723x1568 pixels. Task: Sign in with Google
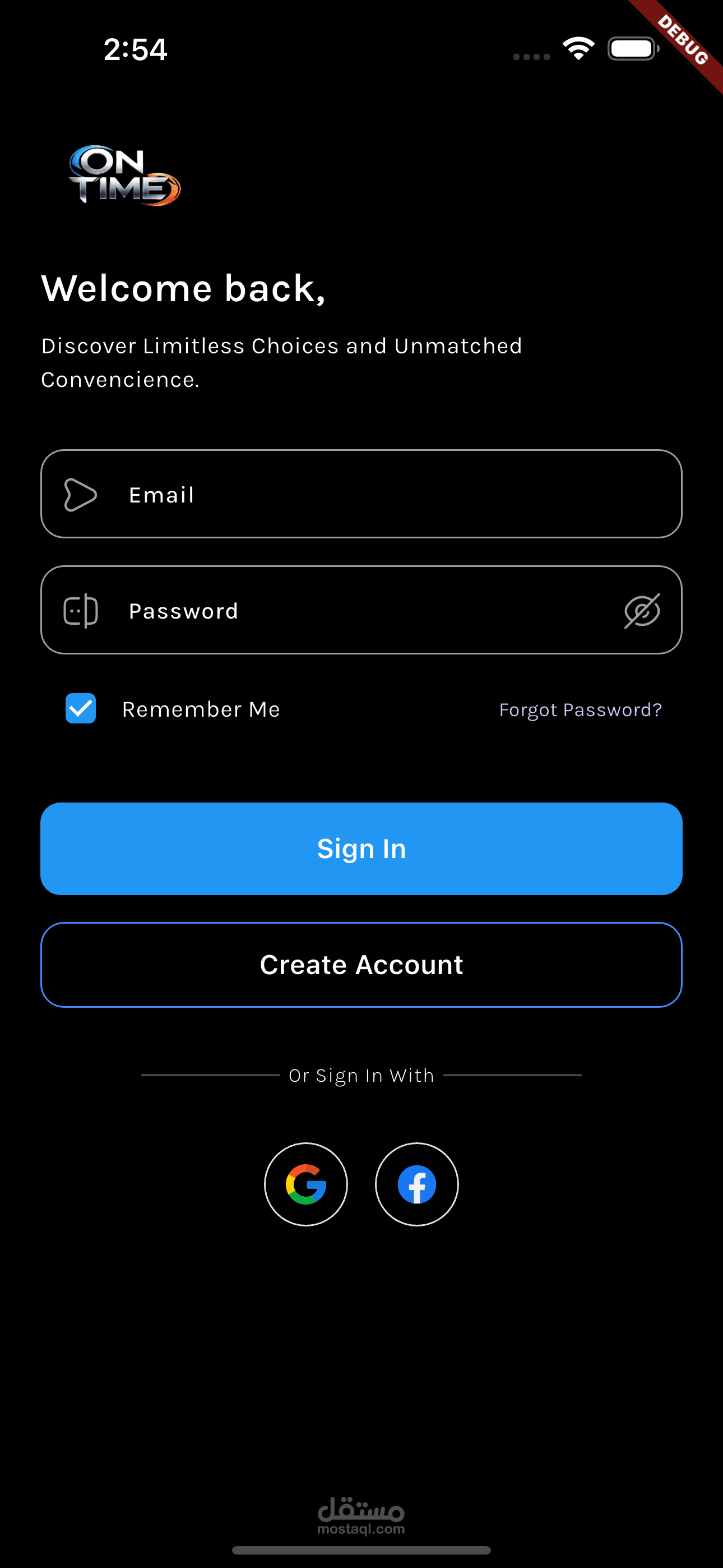306,1184
